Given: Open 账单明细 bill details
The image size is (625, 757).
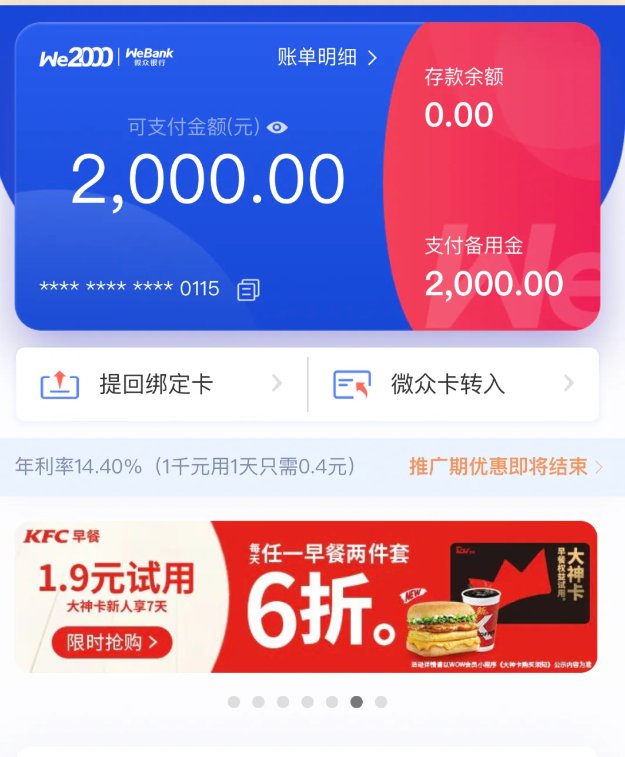Looking at the screenshot, I should tap(327, 58).
